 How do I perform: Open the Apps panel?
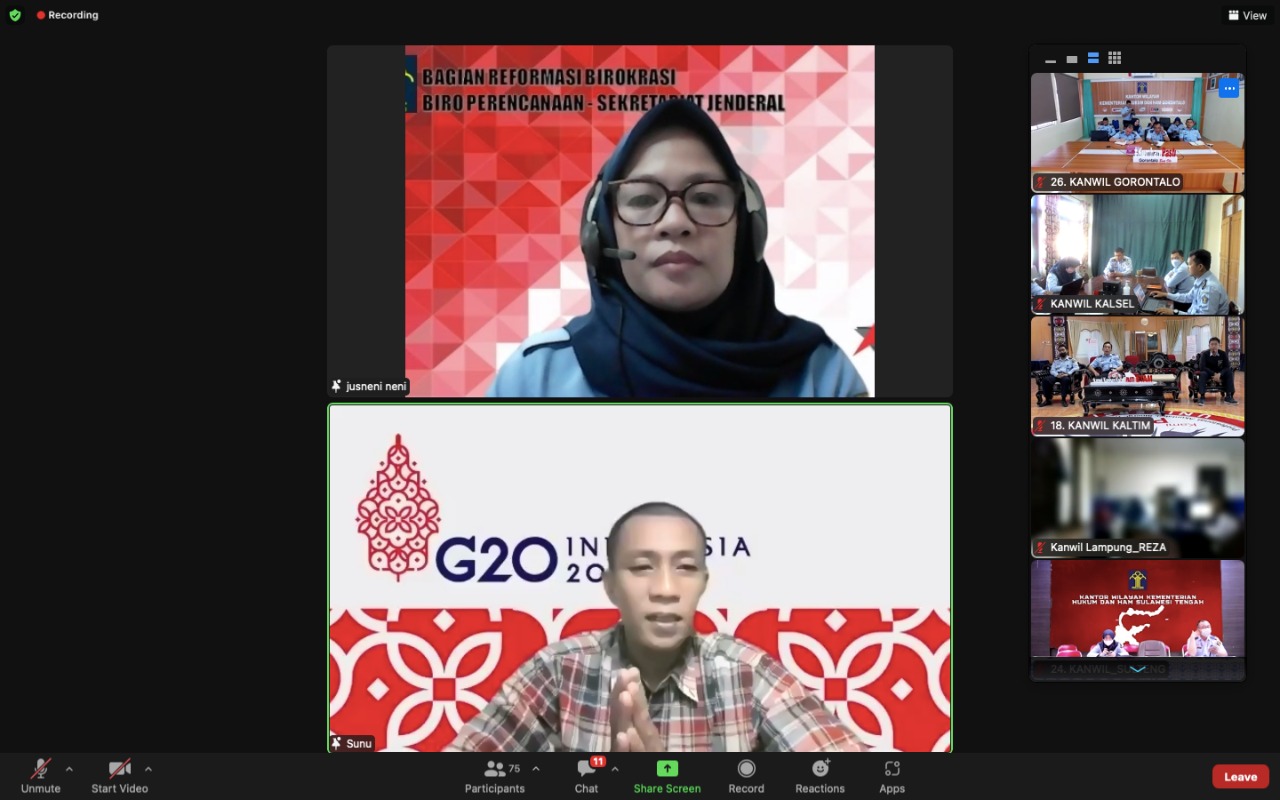(x=892, y=775)
